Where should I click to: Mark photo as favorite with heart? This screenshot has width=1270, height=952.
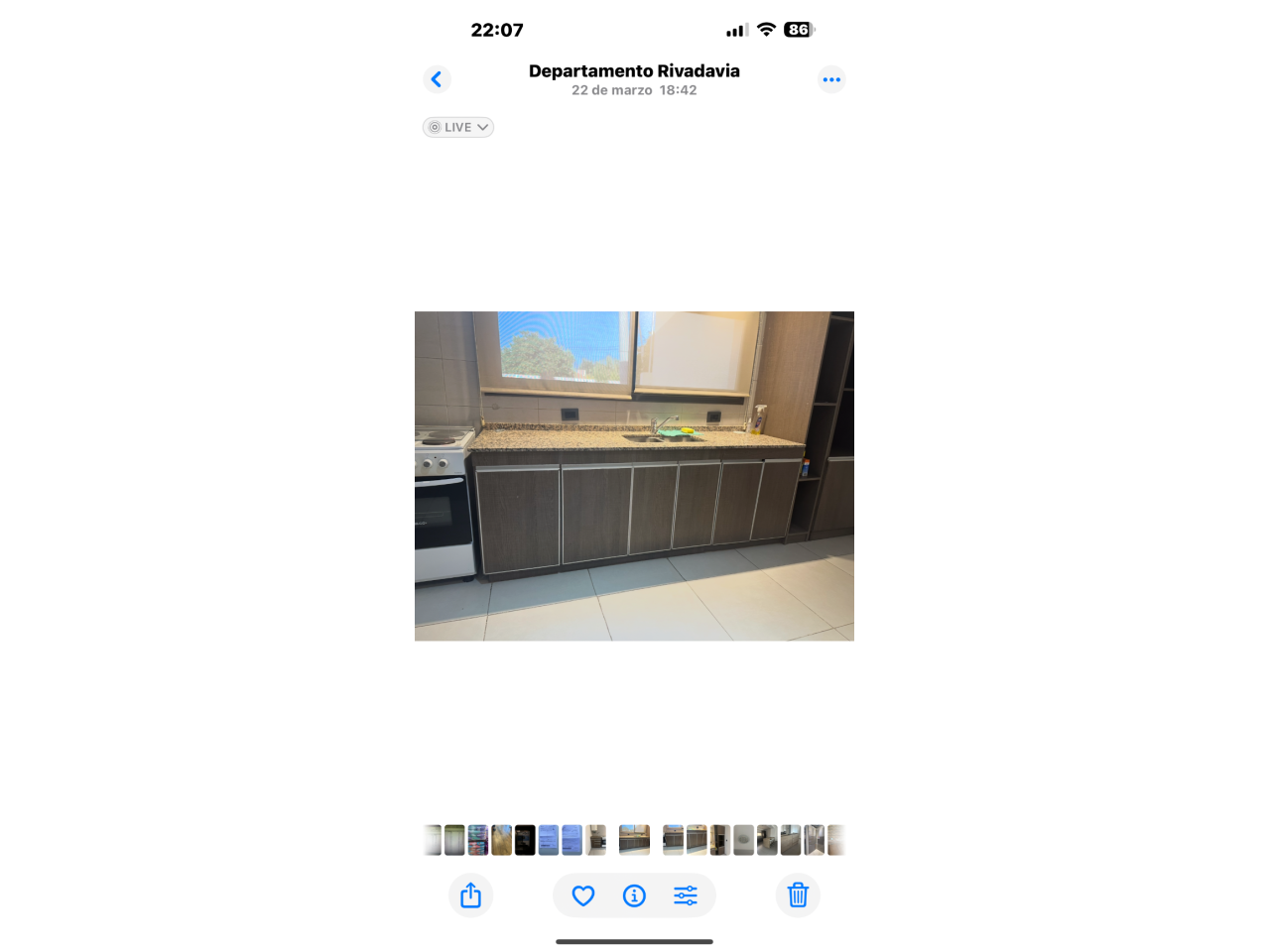coord(583,895)
